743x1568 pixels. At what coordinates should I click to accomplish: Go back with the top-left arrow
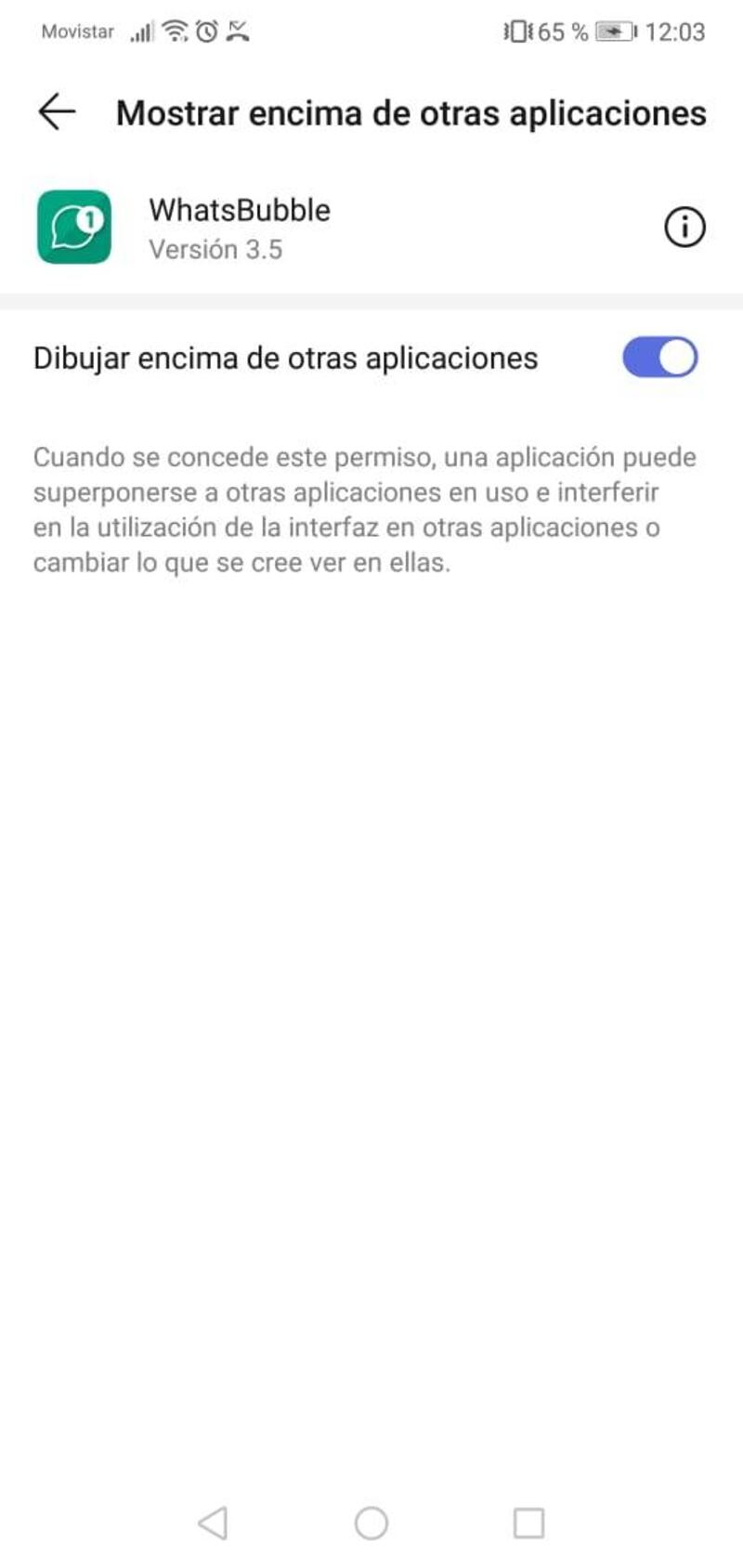pyautogui.click(x=57, y=112)
